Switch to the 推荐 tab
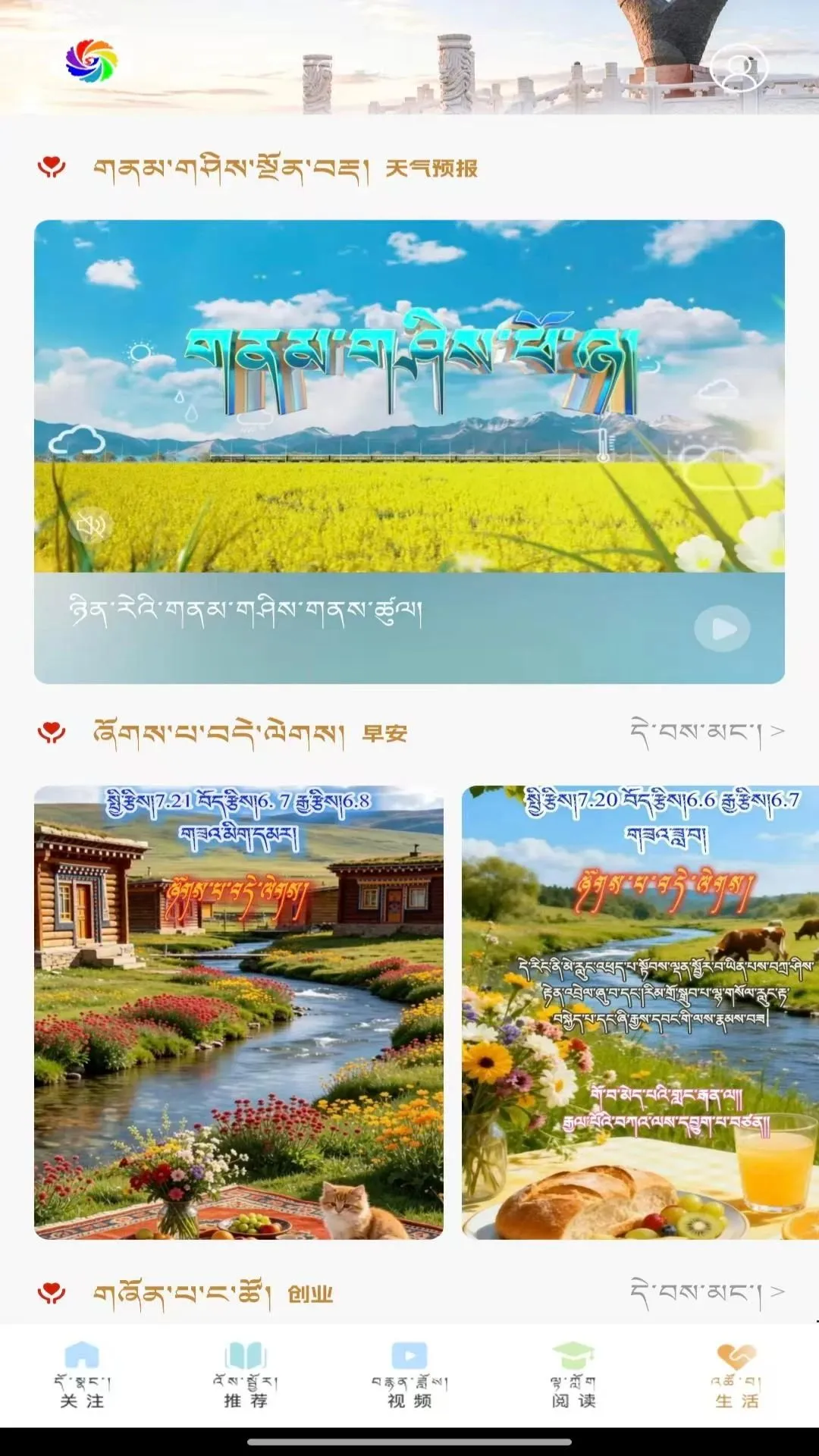This screenshot has width=819, height=1456. [246, 1376]
